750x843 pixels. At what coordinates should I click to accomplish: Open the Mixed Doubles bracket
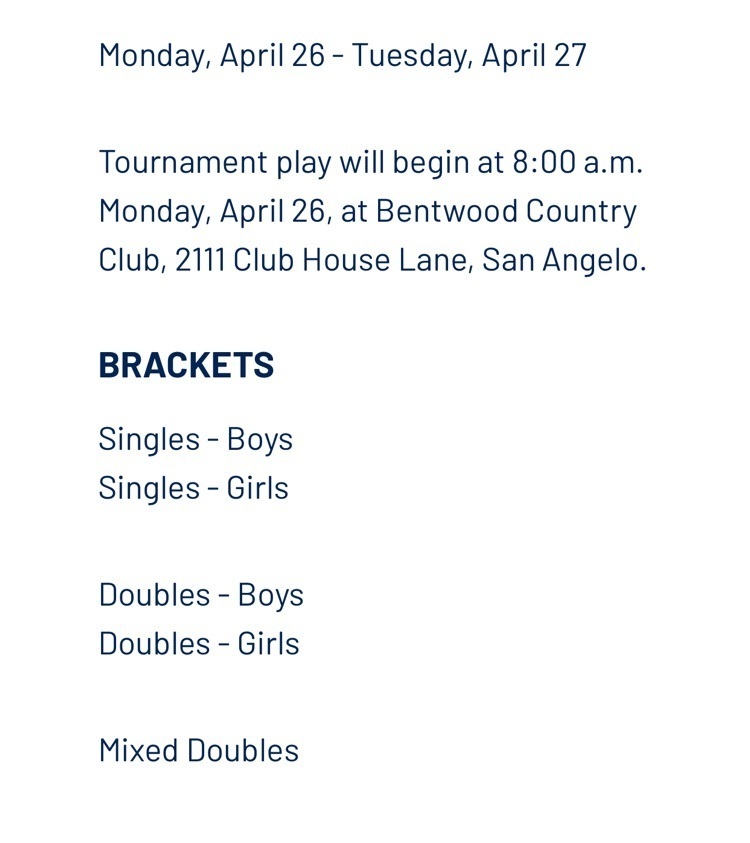[198, 751]
